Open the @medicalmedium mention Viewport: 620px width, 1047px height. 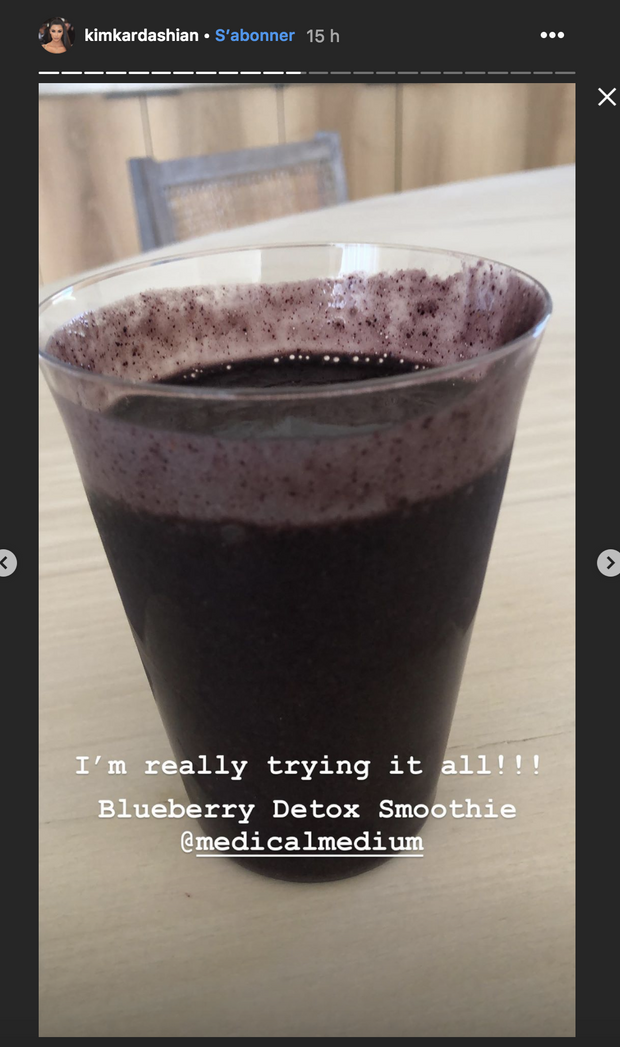click(301, 843)
